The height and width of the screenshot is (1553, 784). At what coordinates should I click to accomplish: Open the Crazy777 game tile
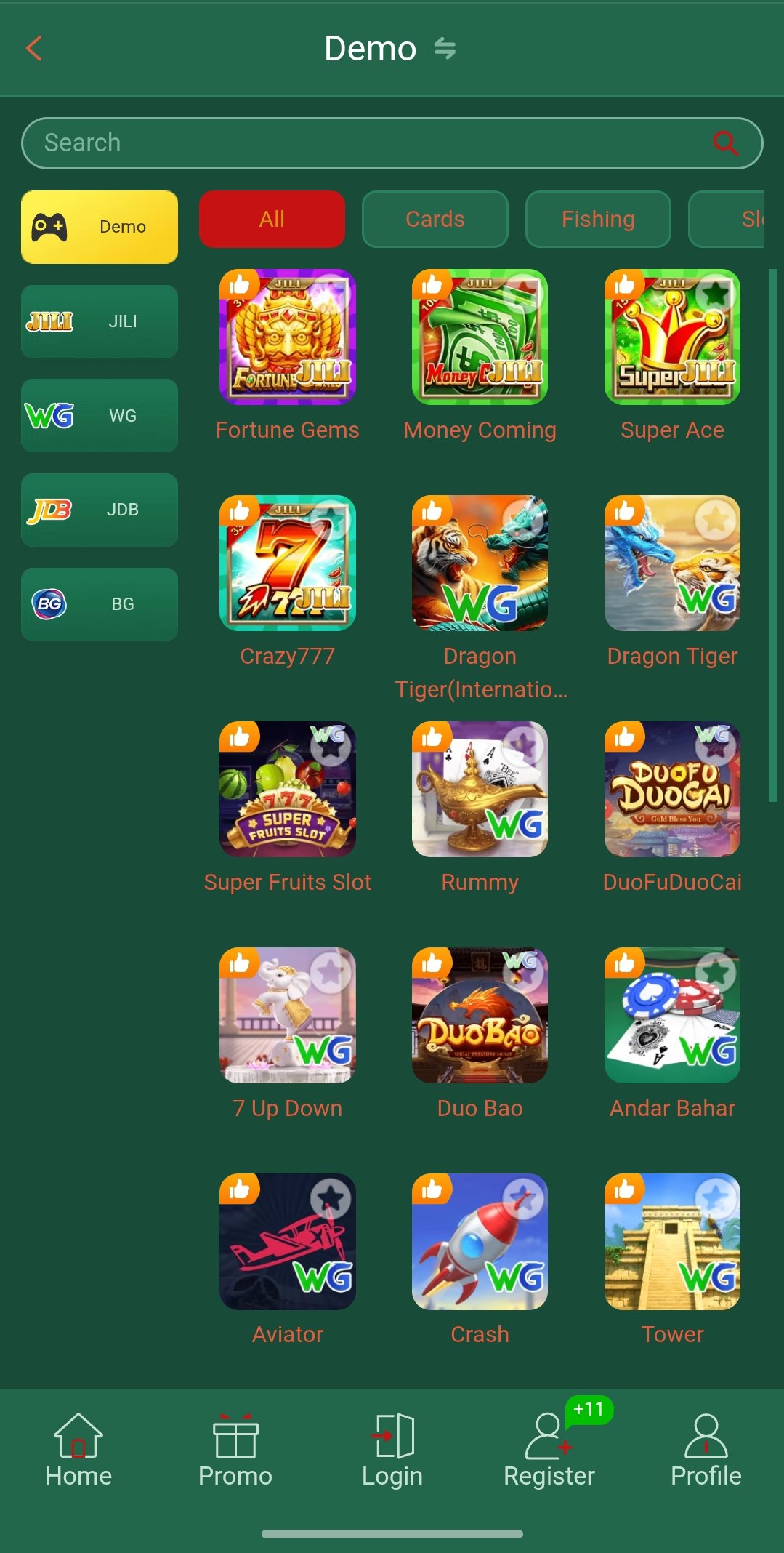(x=288, y=563)
